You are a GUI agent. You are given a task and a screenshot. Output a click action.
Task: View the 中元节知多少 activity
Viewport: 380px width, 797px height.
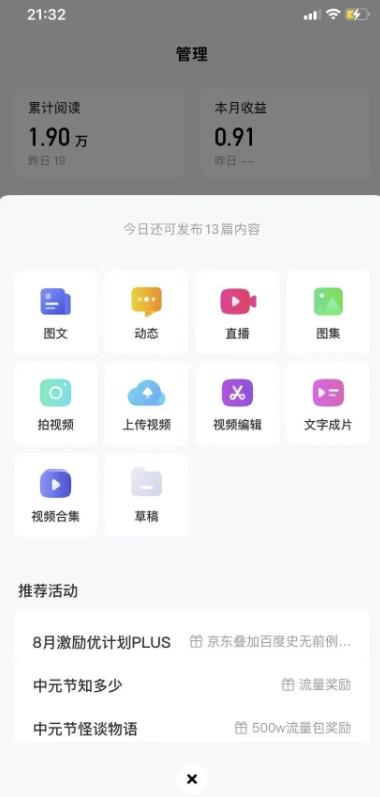pyautogui.click(x=192, y=685)
